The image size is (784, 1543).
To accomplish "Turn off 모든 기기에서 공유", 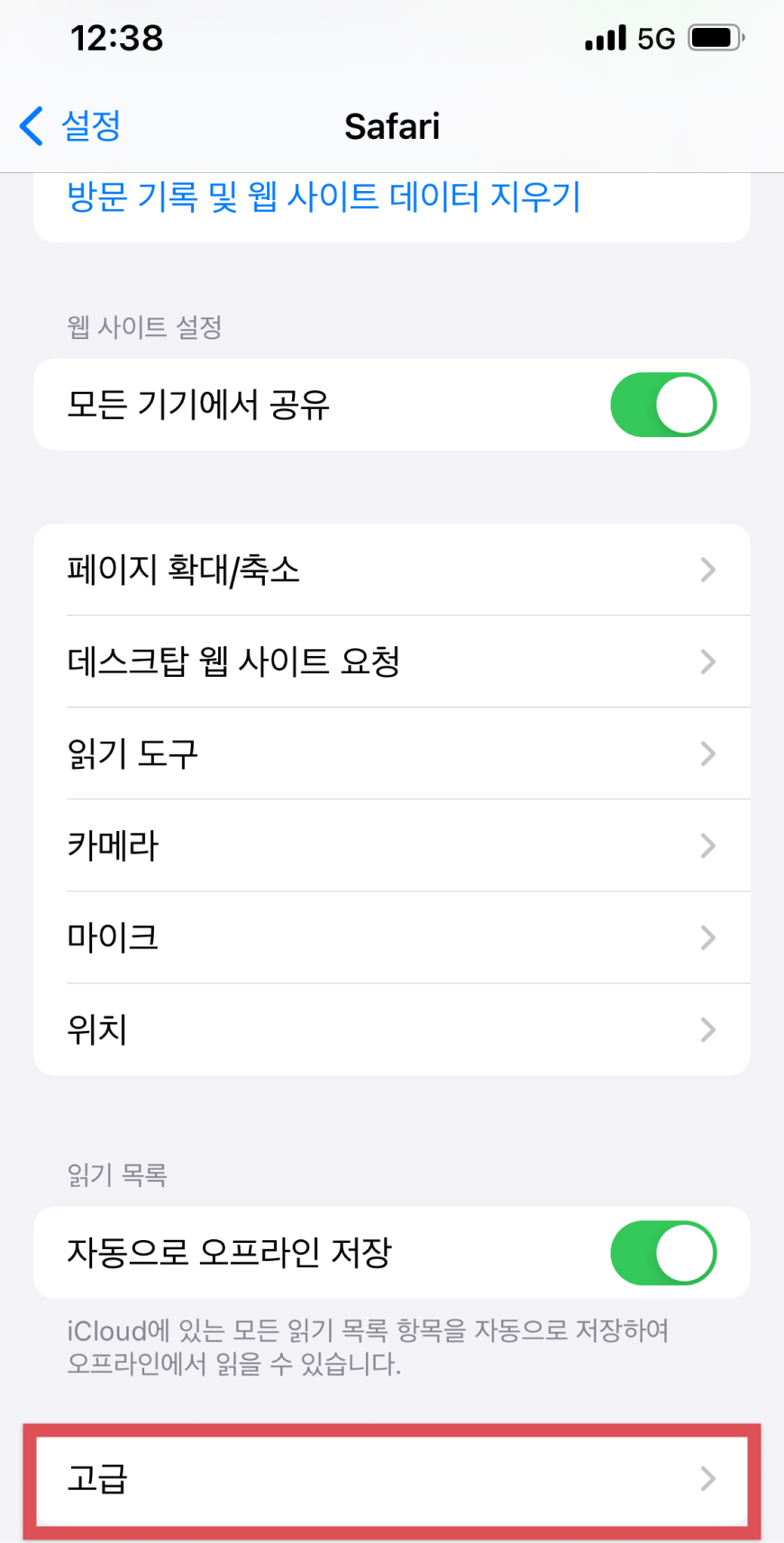I will click(663, 405).
